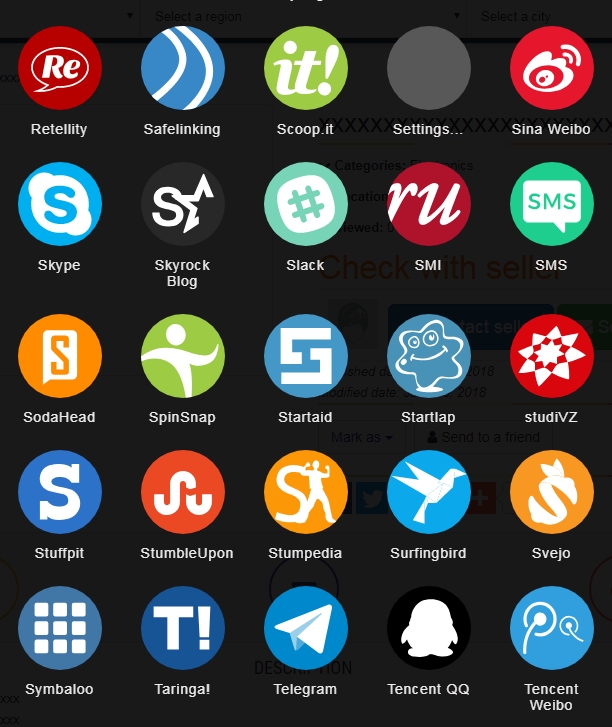
Task: Share using Startaid
Action: click(x=306, y=356)
